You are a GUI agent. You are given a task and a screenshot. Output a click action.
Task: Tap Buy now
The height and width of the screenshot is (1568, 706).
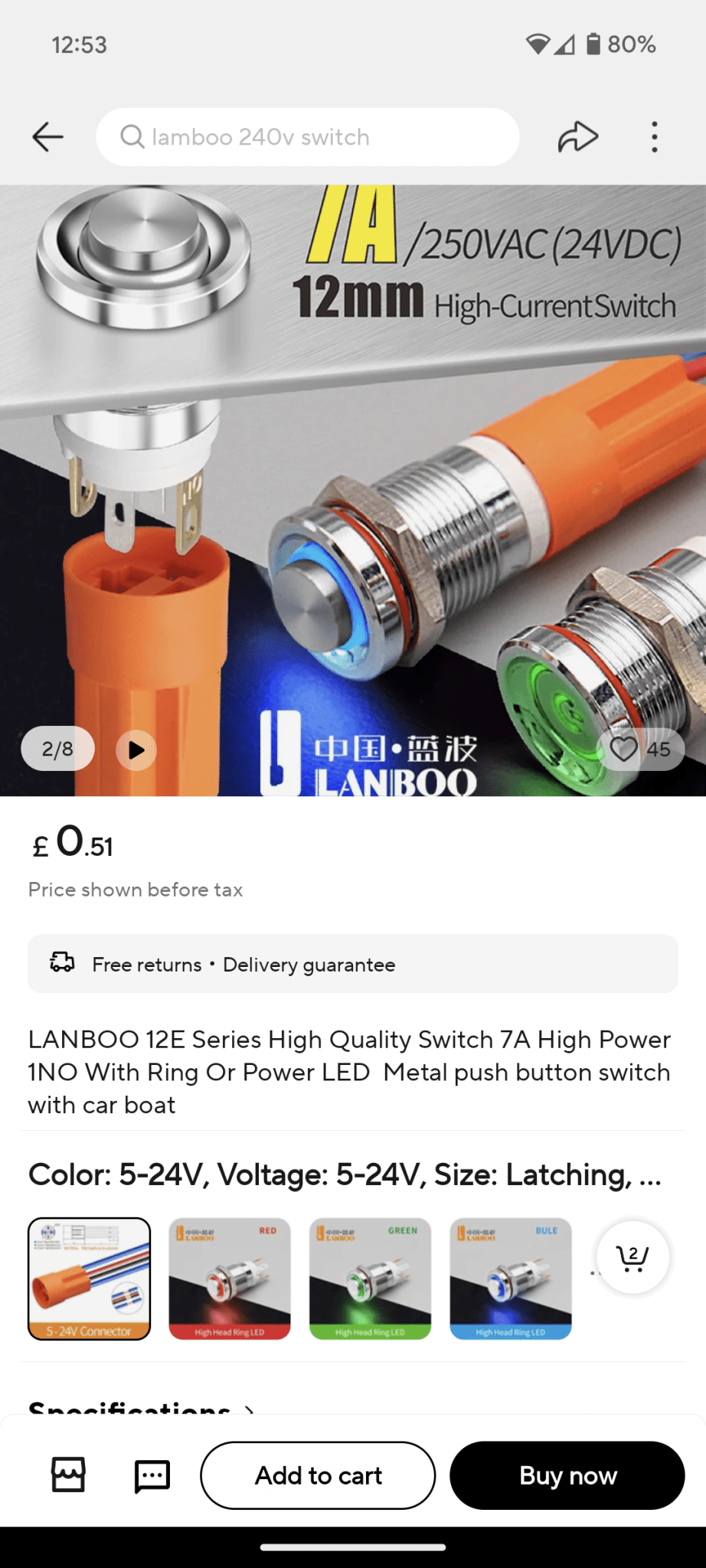567,1475
